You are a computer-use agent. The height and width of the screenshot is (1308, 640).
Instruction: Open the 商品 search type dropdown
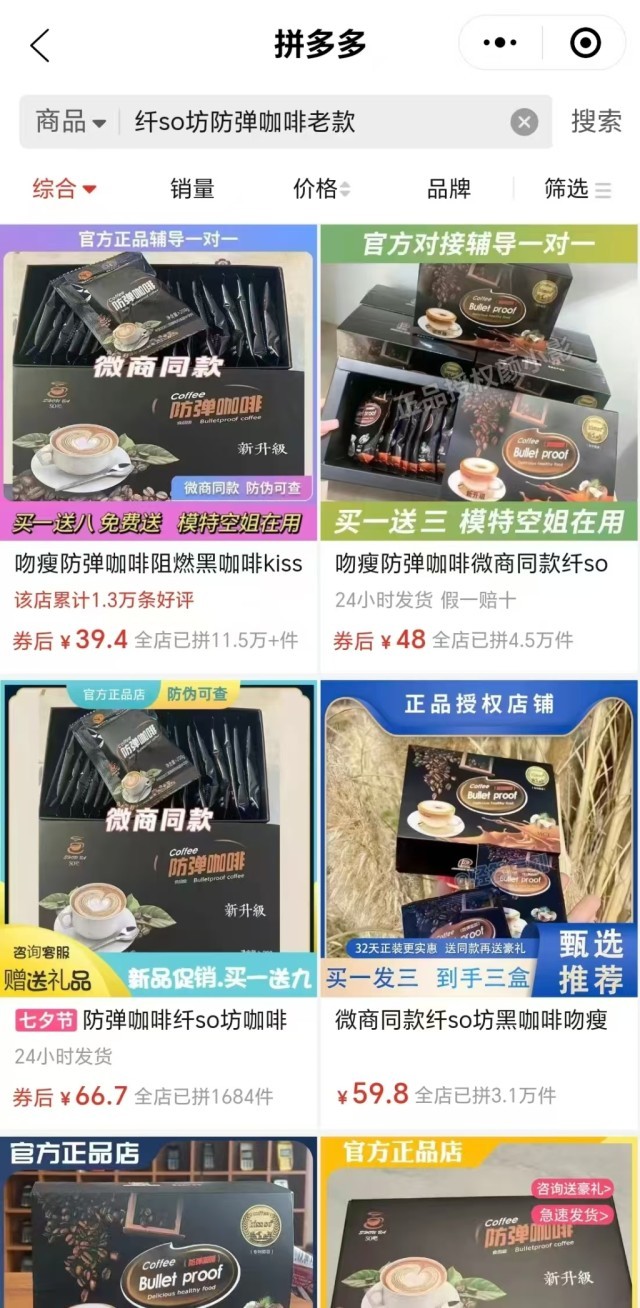[70, 123]
